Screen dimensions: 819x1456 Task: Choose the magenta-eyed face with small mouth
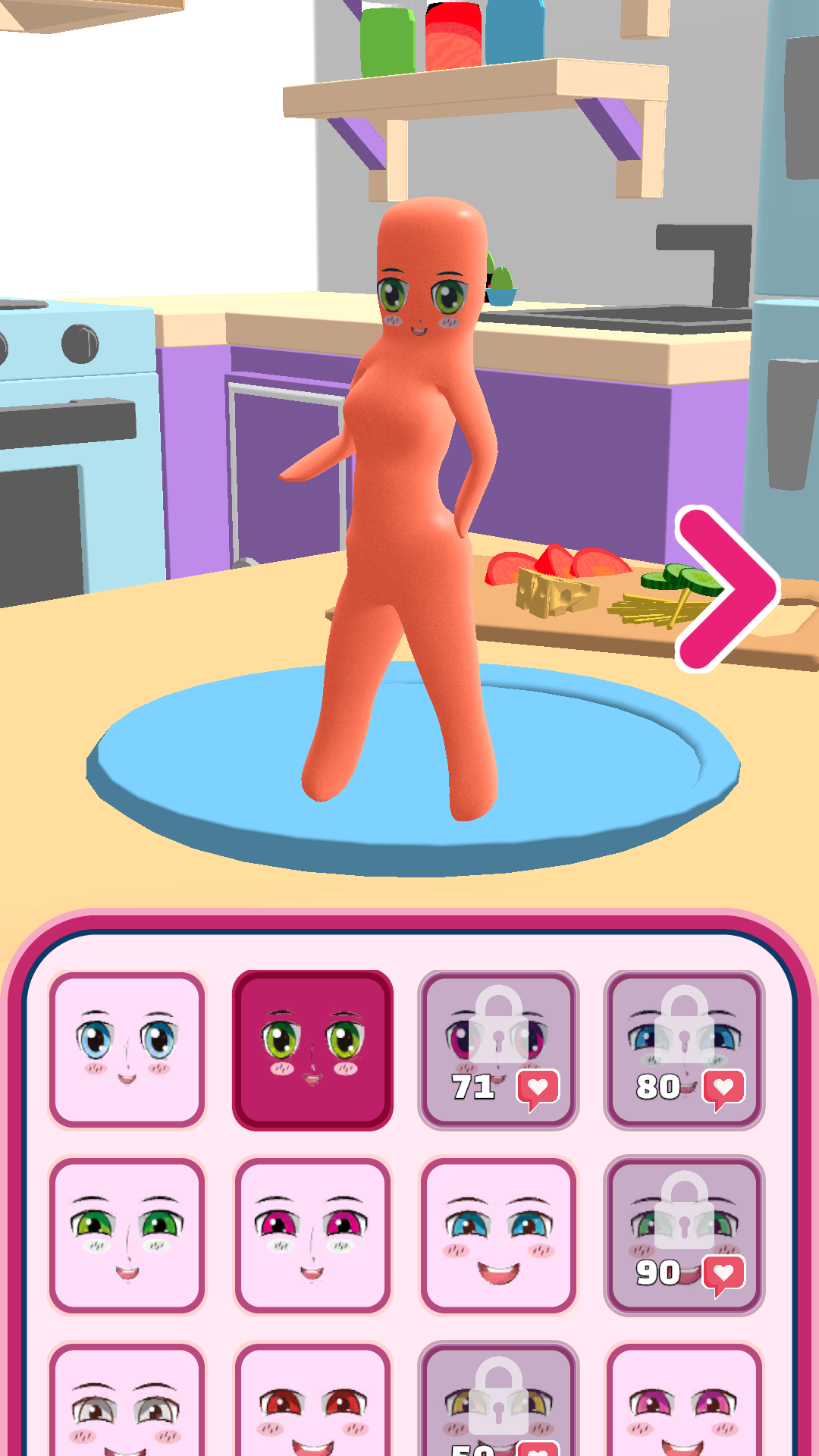(x=312, y=1236)
